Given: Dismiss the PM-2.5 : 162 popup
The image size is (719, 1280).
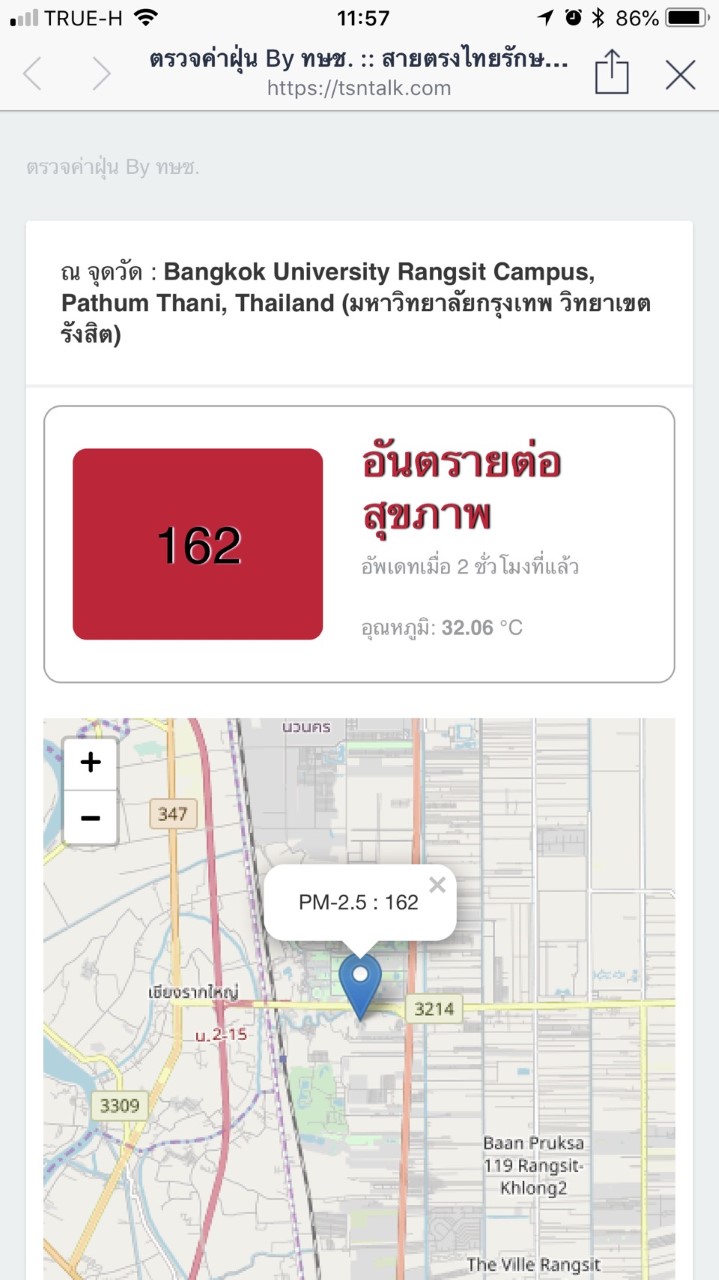Looking at the screenshot, I should click(437, 884).
